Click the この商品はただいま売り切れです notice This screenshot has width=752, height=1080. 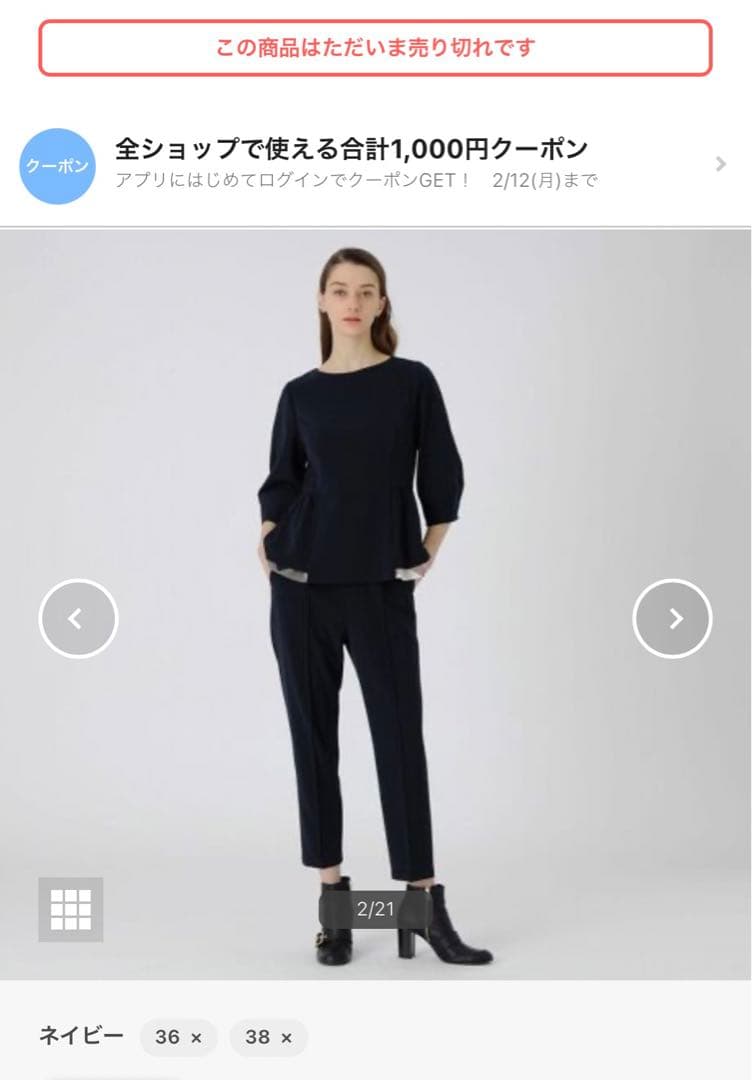pos(376,45)
